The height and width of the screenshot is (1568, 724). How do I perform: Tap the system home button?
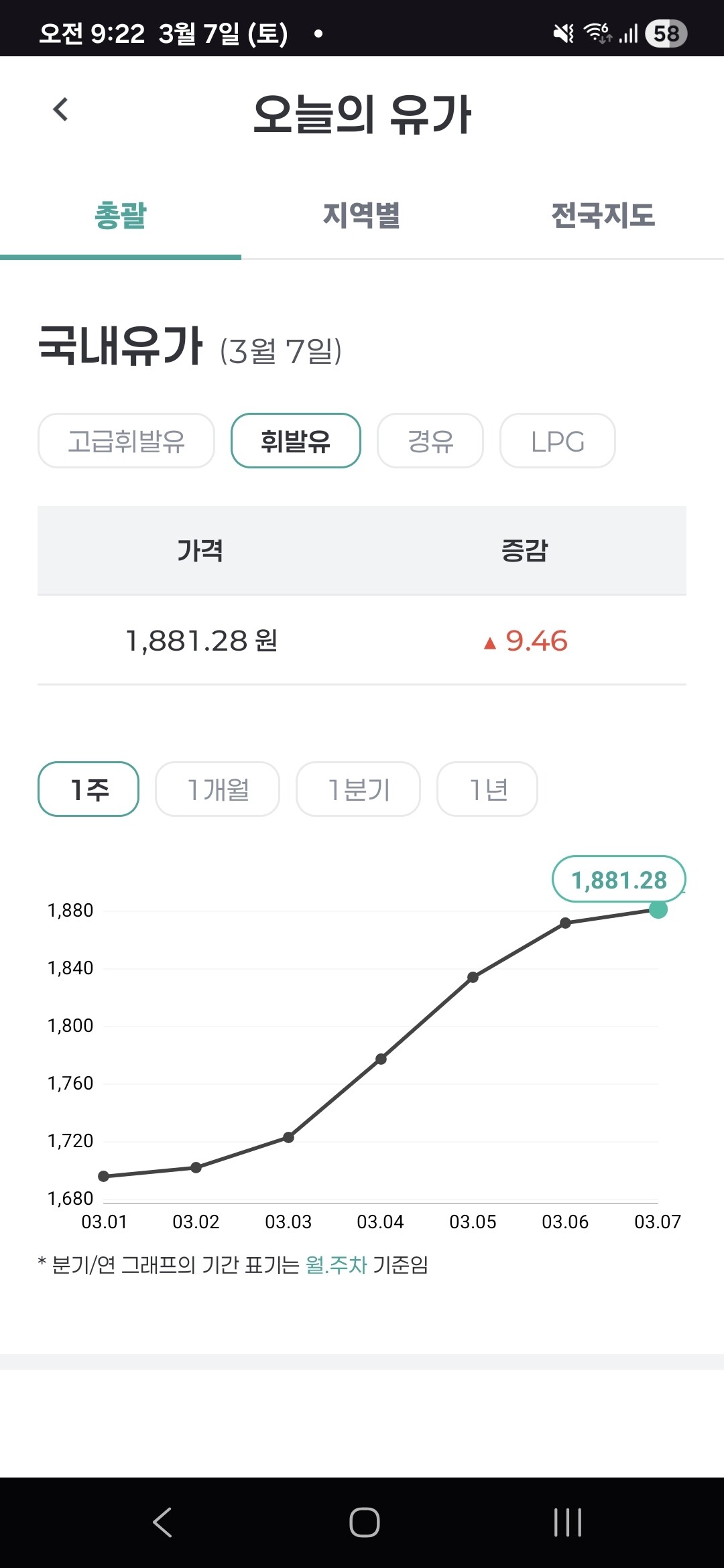pos(364,1522)
